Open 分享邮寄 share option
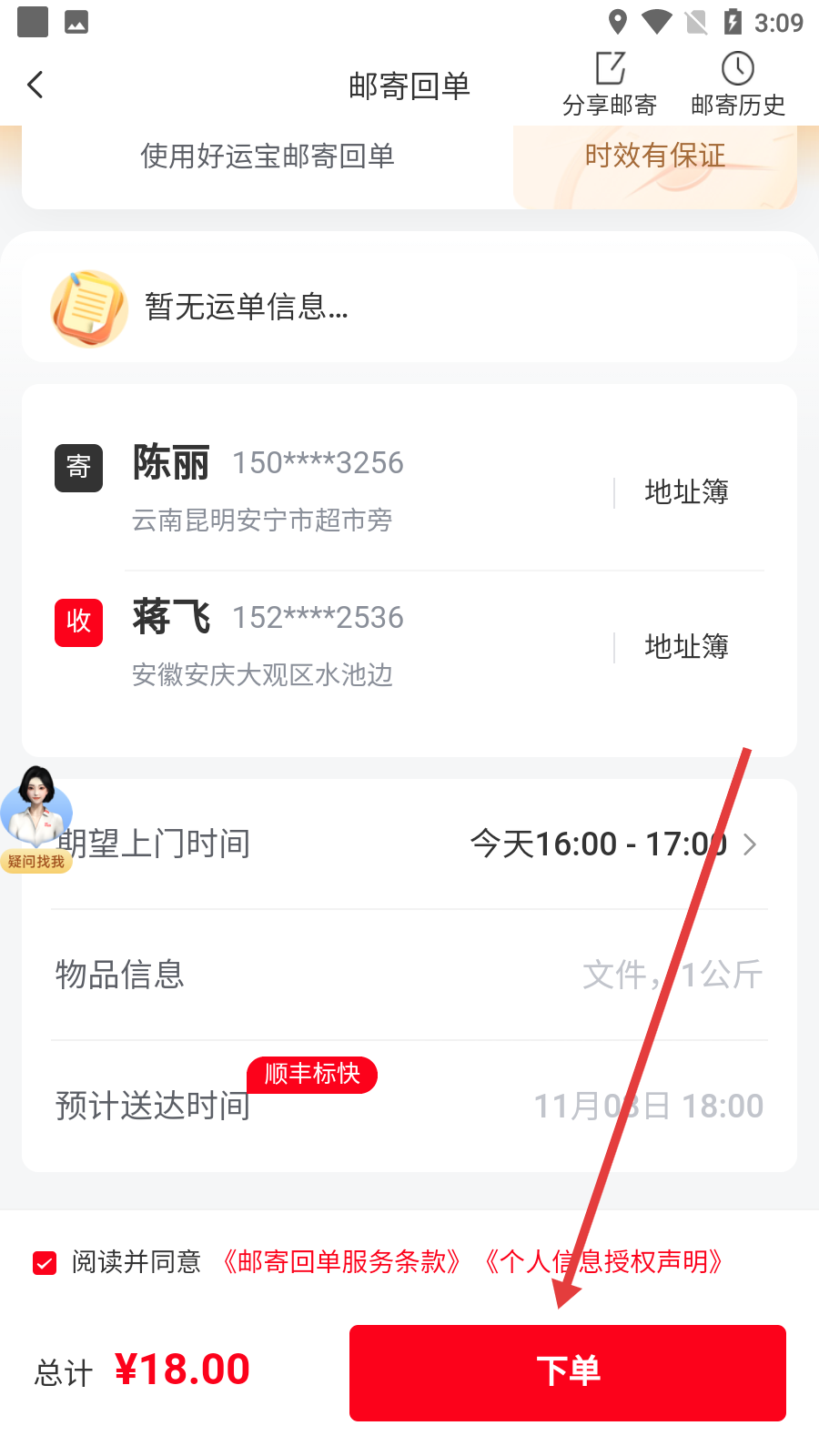Screen dimensions: 819x1456 point(610,85)
